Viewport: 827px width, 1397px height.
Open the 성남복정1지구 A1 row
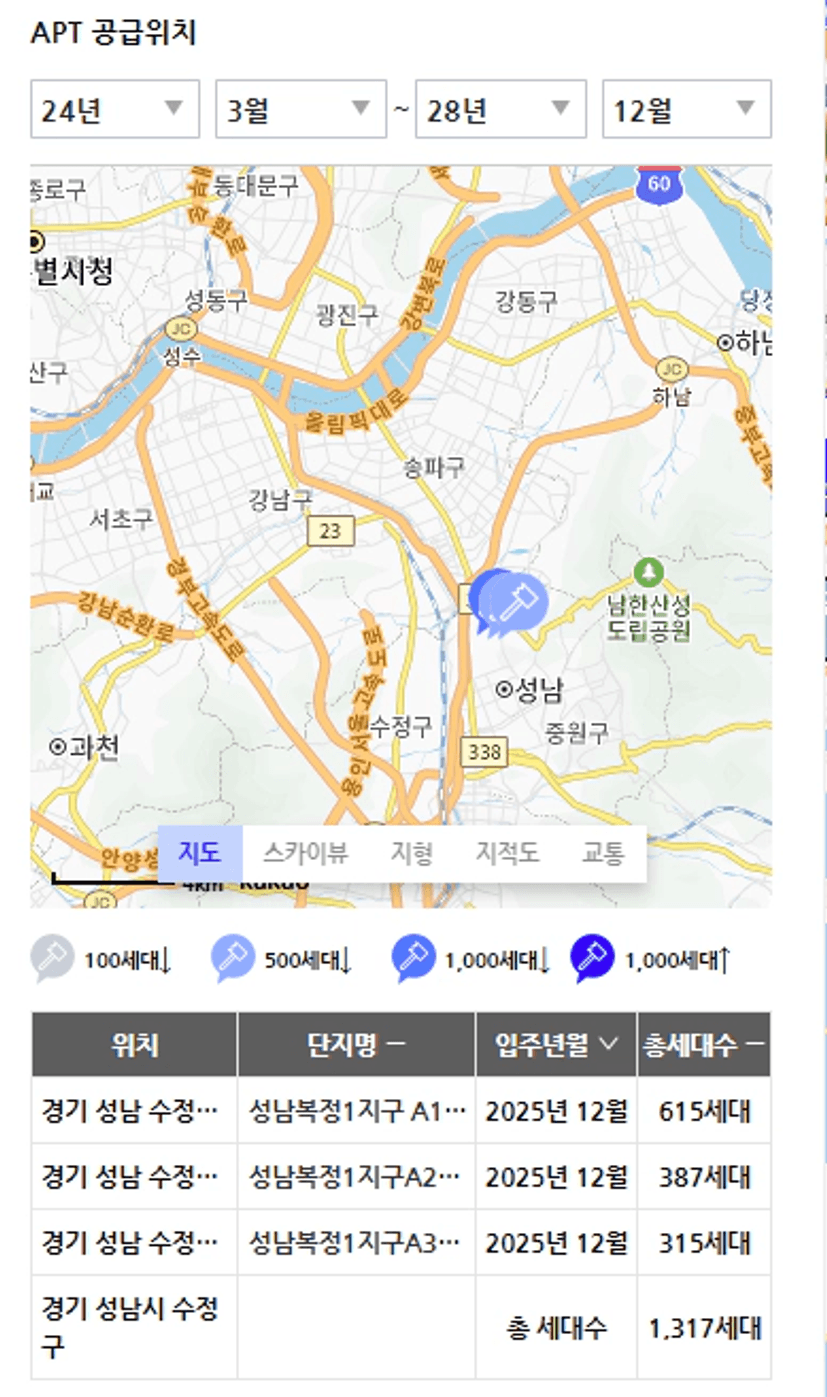click(x=401, y=1110)
